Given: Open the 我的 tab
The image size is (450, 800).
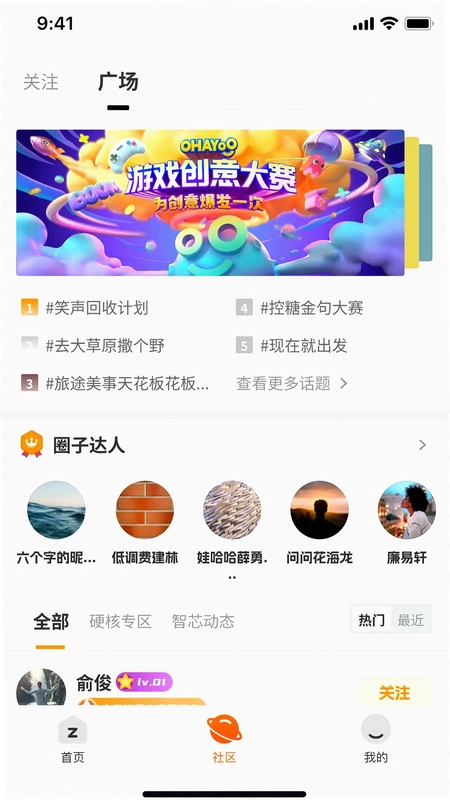Looking at the screenshot, I should 376,739.
